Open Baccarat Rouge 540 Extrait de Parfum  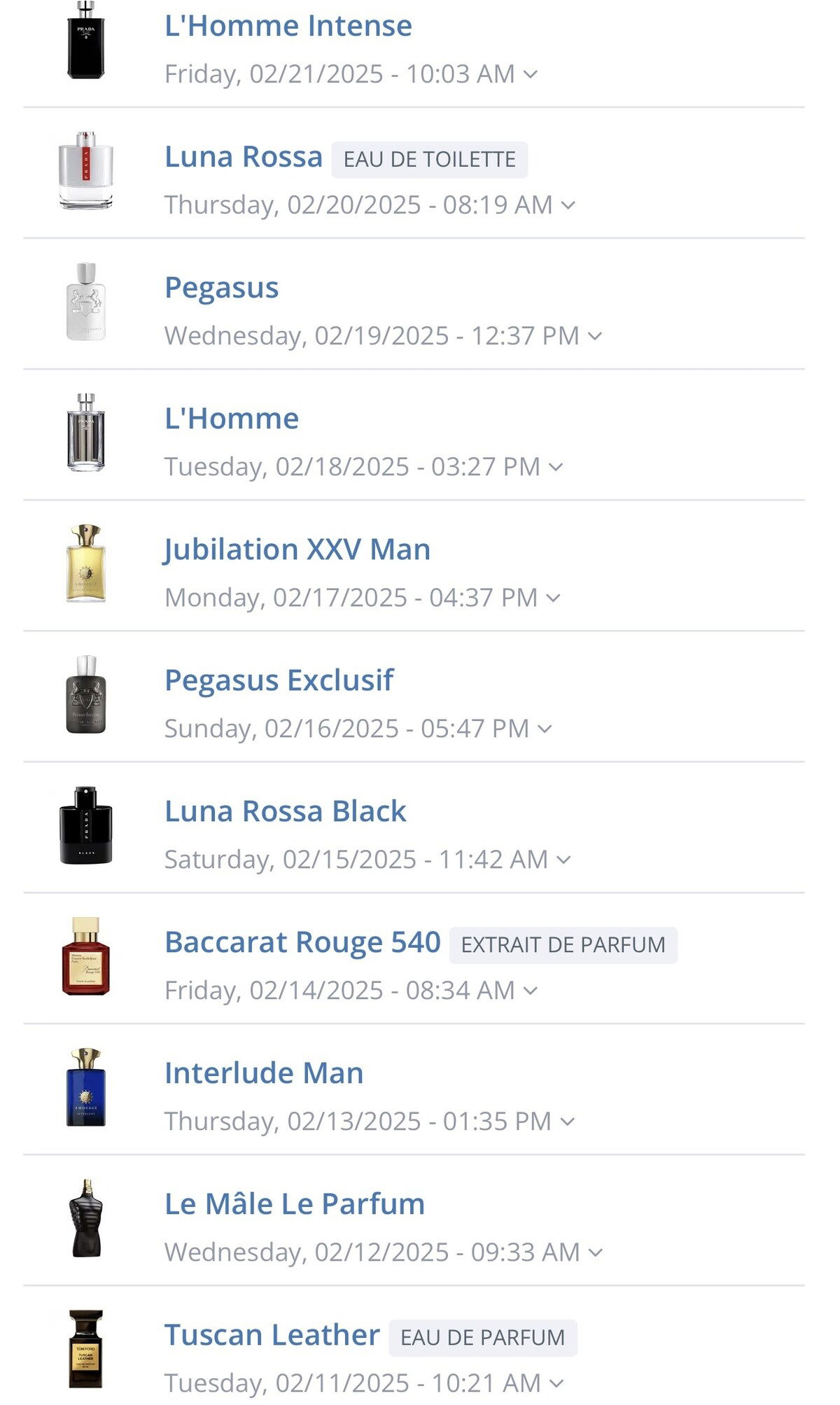[302, 942]
